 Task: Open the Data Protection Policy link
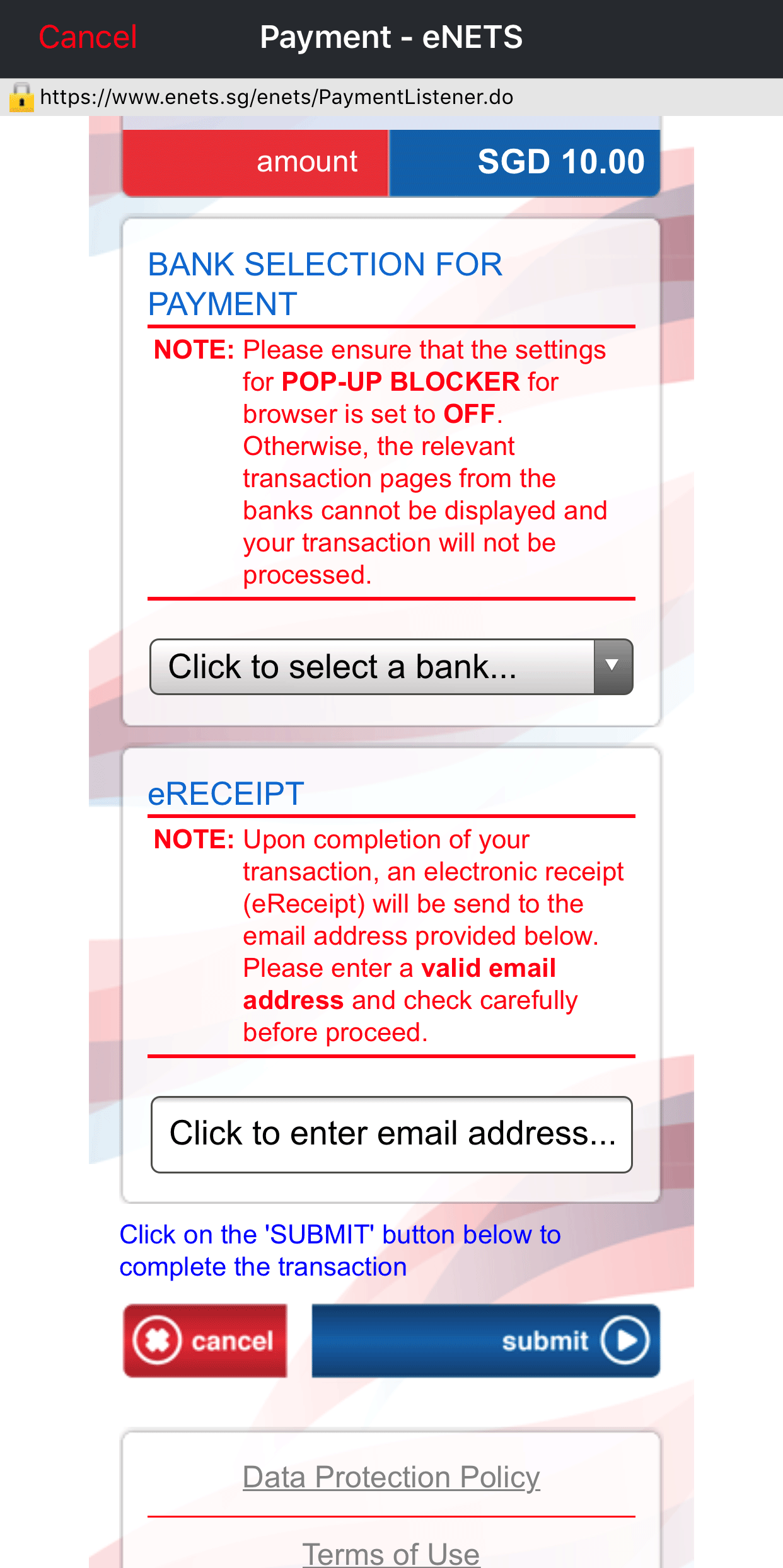tap(391, 1477)
